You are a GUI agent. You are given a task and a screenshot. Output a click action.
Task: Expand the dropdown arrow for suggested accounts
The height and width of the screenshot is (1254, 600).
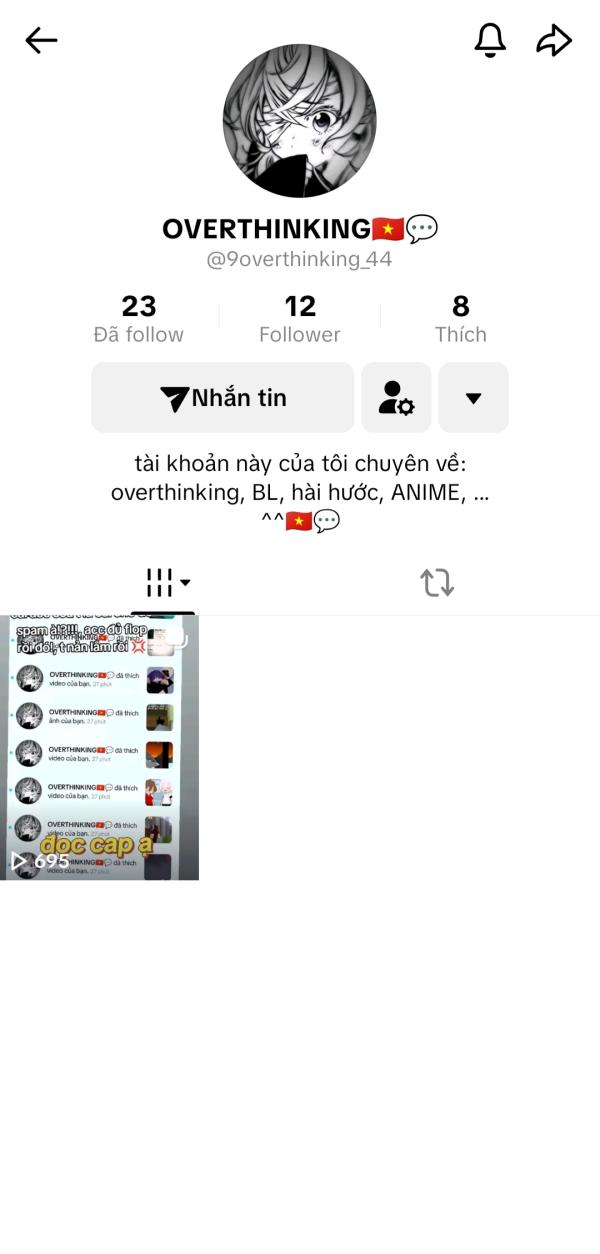[x=474, y=398]
